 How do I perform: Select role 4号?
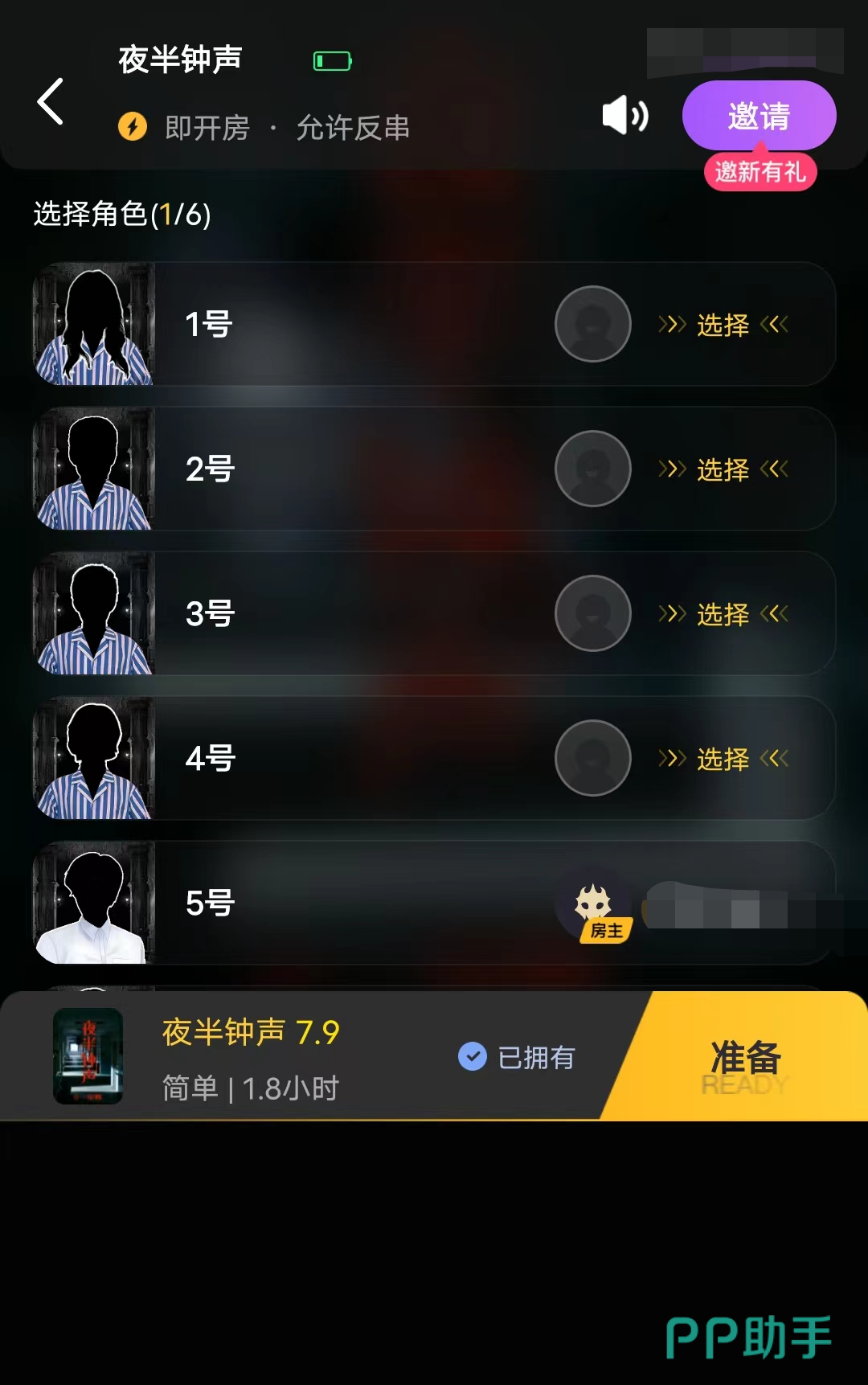click(x=723, y=759)
